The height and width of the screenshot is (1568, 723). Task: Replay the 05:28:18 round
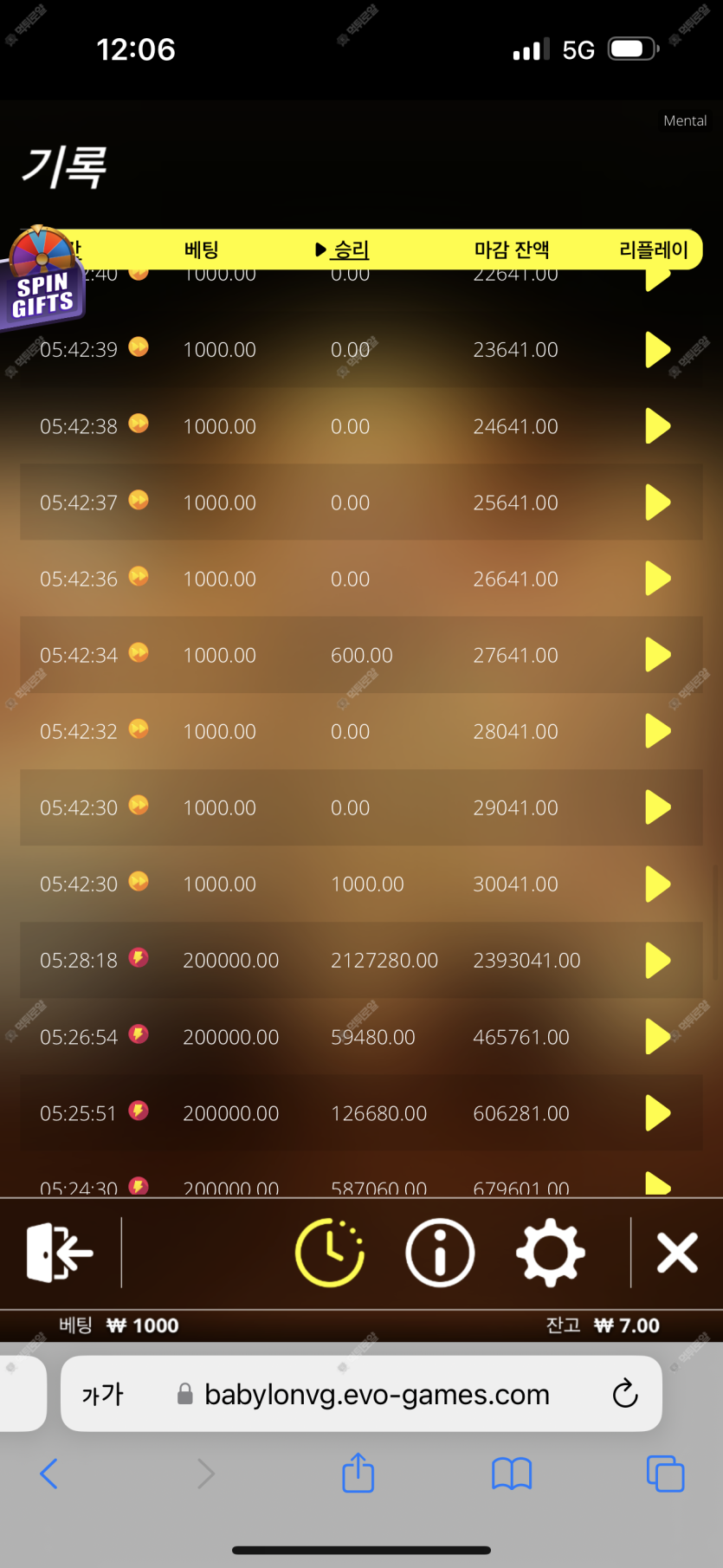click(x=658, y=960)
